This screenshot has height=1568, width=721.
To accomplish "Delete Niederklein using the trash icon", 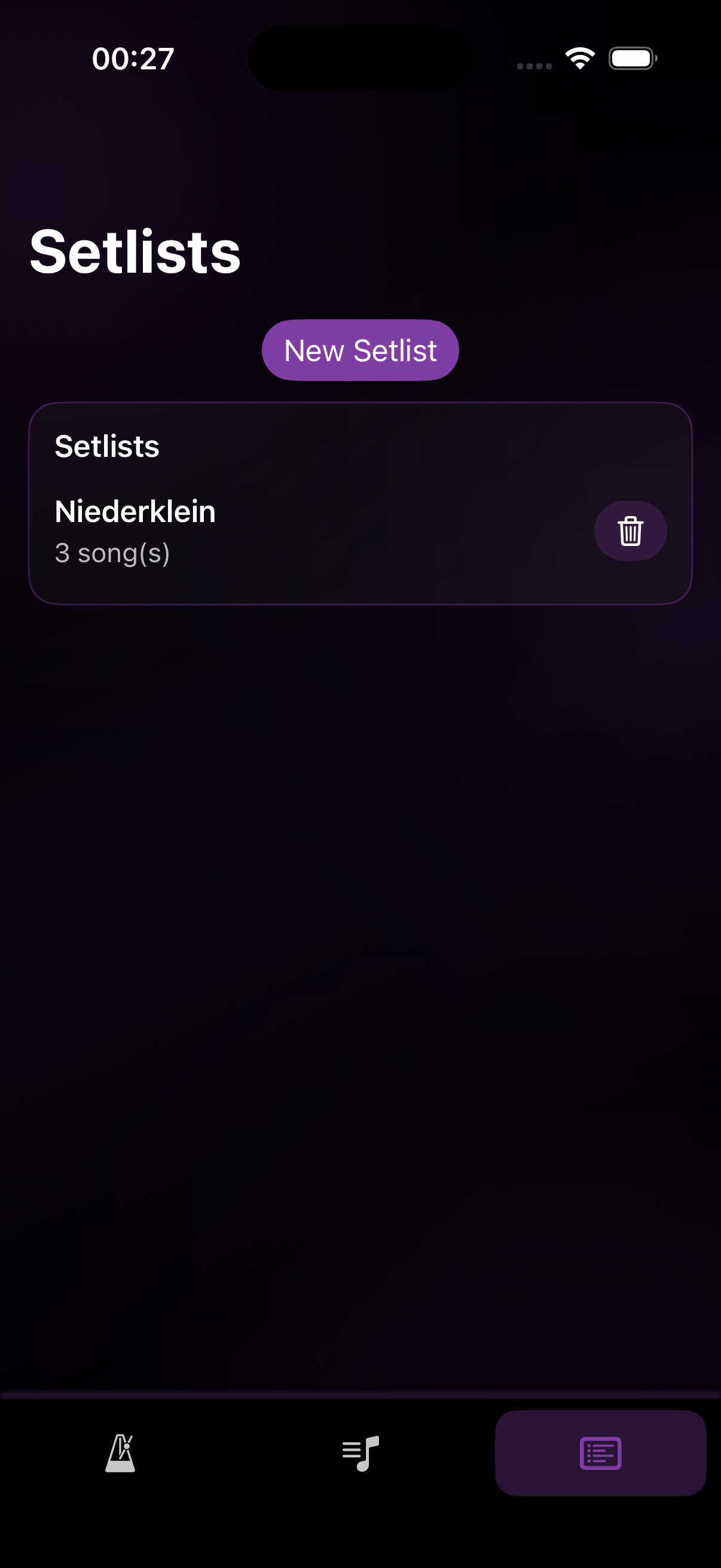I will (x=630, y=531).
